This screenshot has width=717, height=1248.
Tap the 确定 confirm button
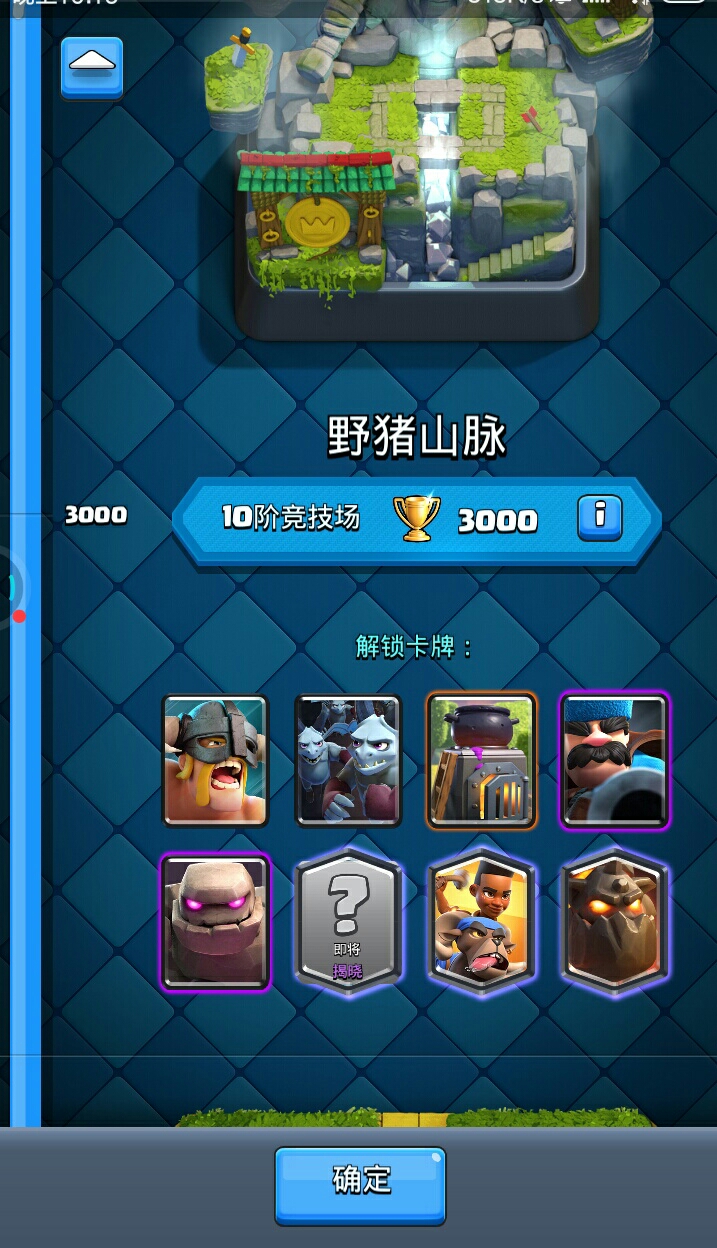(x=360, y=1186)
